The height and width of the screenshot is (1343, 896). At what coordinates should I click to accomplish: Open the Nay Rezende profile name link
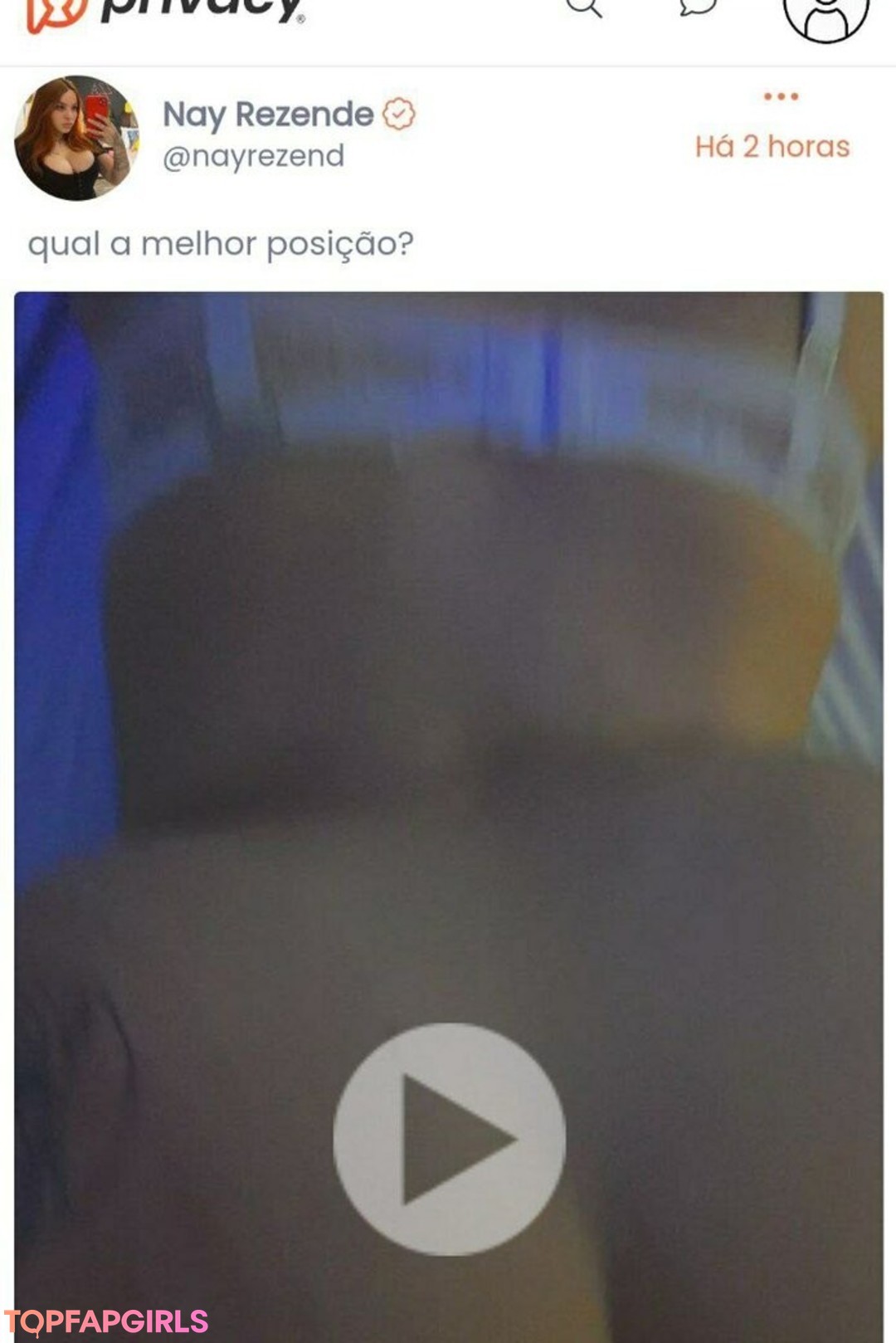(x=268, y=115)
